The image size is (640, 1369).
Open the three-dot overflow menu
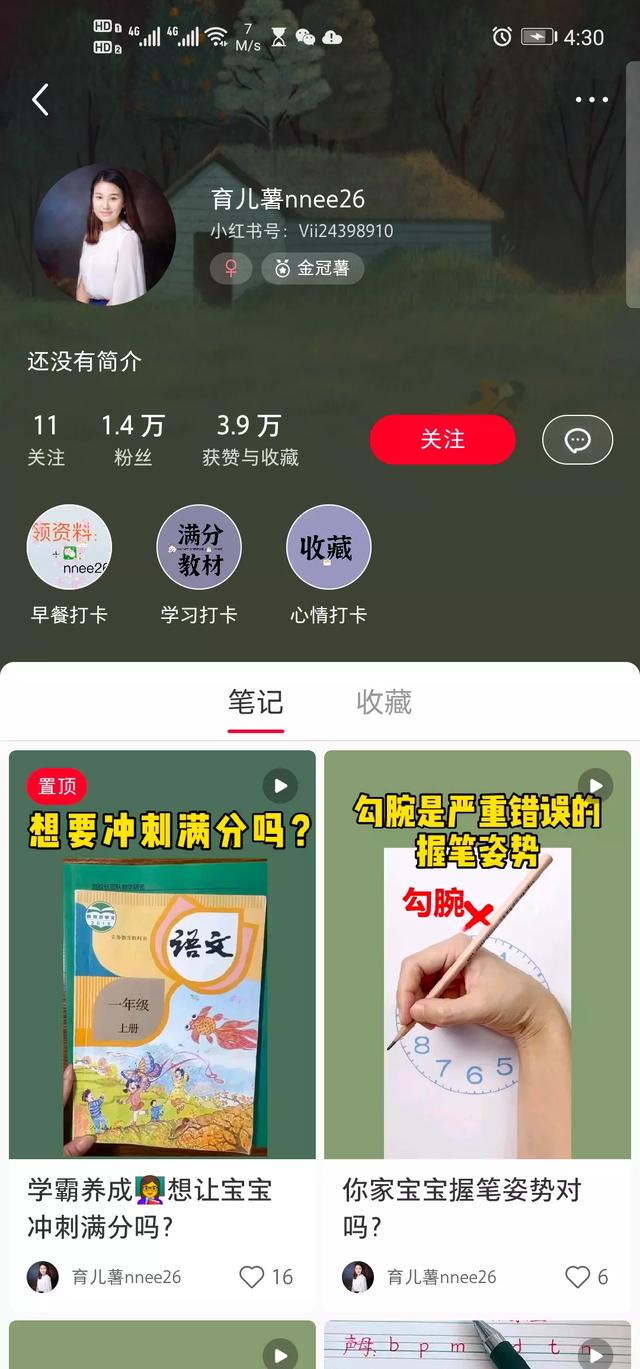591,99
